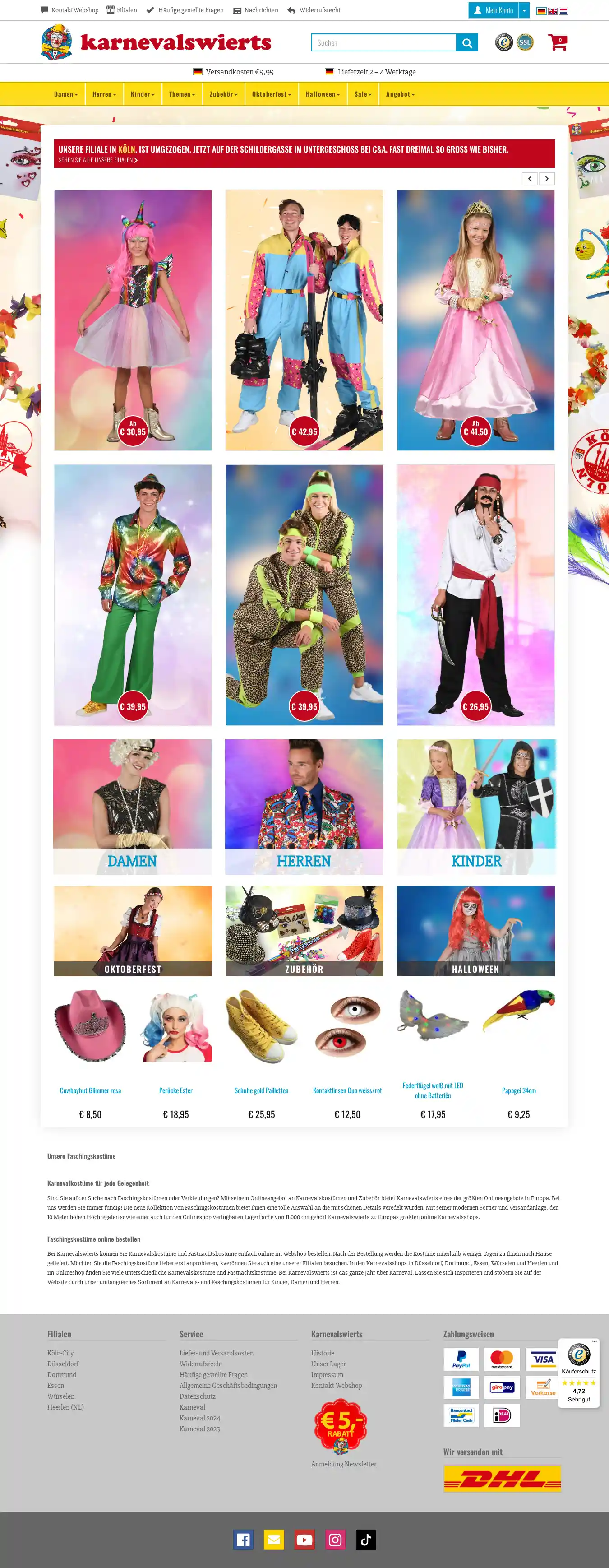
Task: Tap the search magnifier button
Action: point(466,42)
